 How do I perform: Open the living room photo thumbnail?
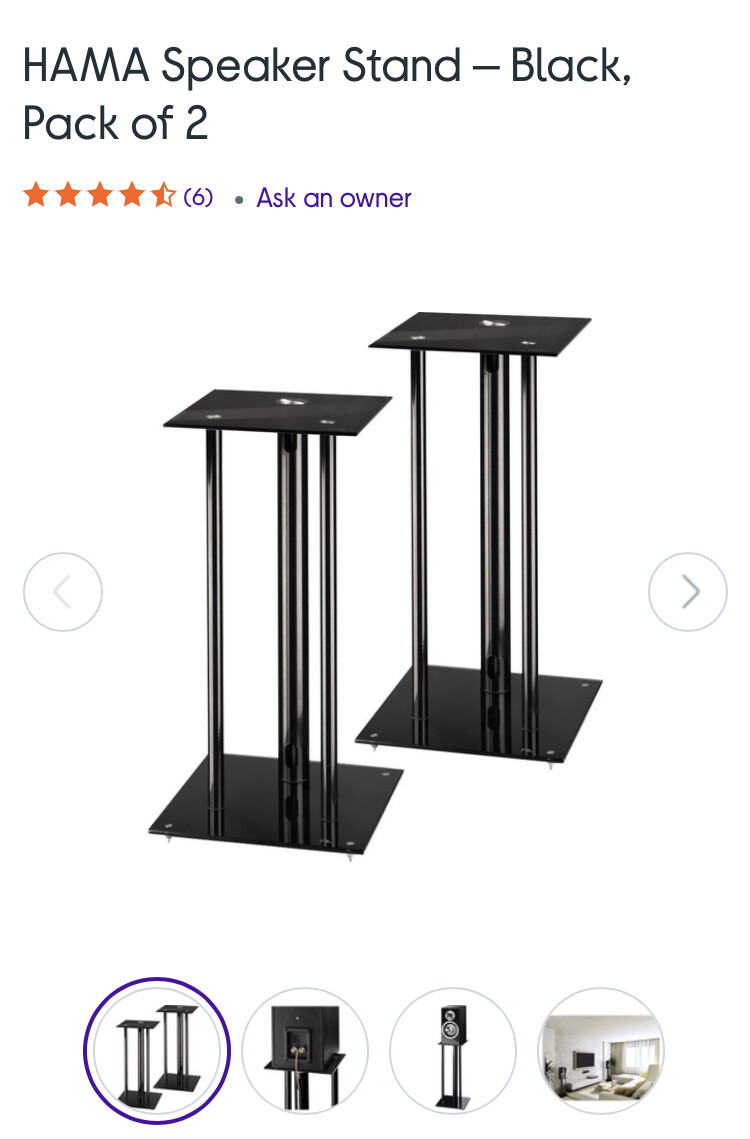[601, 1051]
